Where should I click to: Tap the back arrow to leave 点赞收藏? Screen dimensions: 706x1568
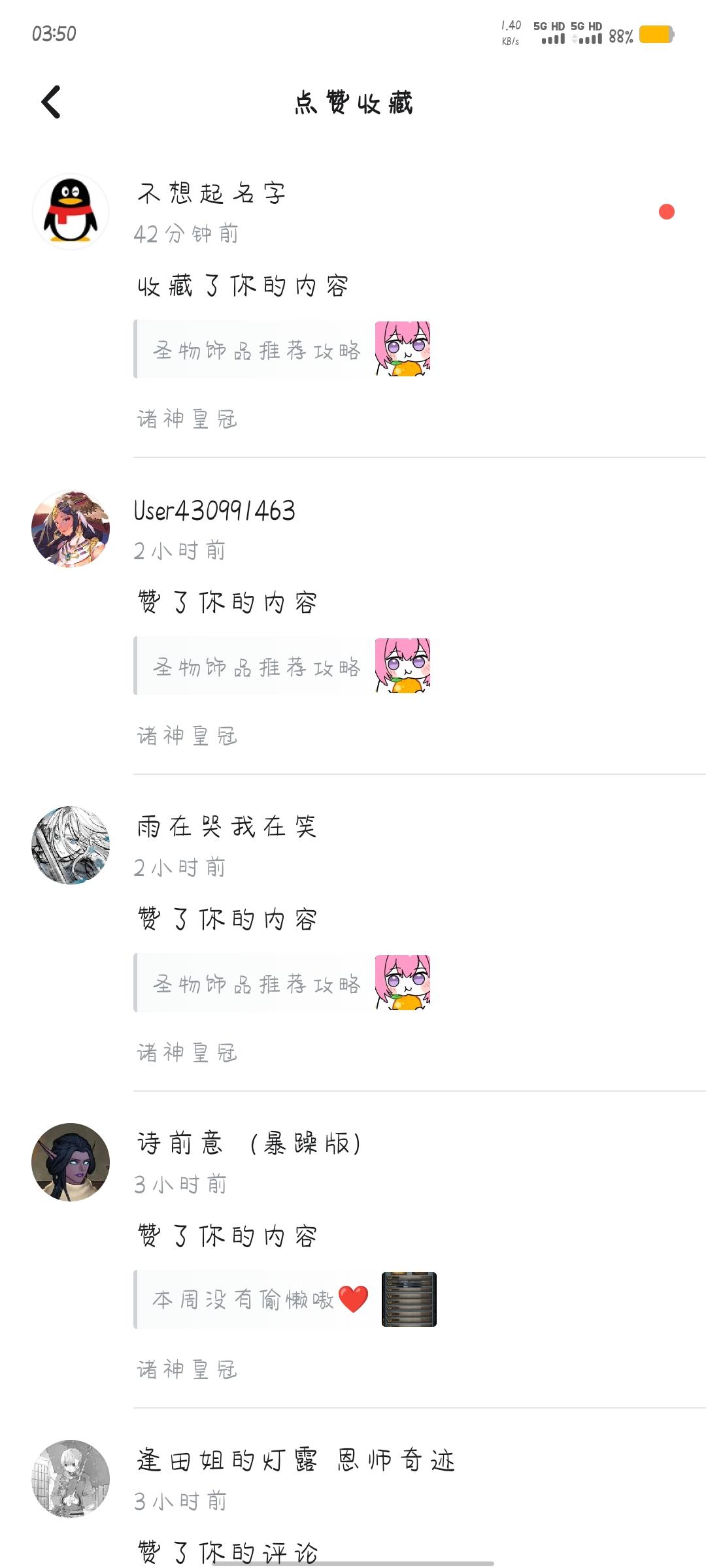point(50,102)
